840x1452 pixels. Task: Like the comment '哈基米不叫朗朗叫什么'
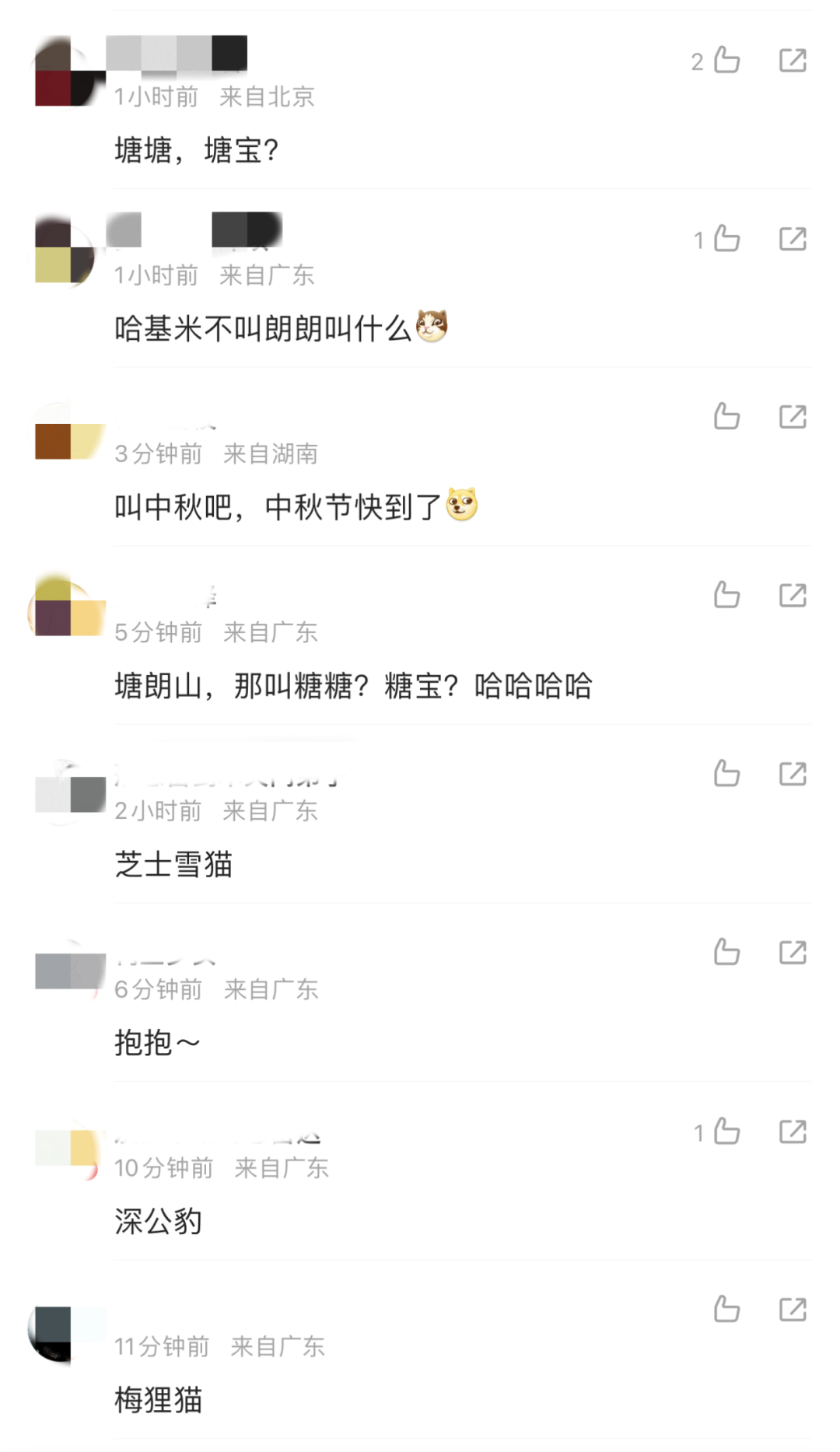click(x=726, y=239)
